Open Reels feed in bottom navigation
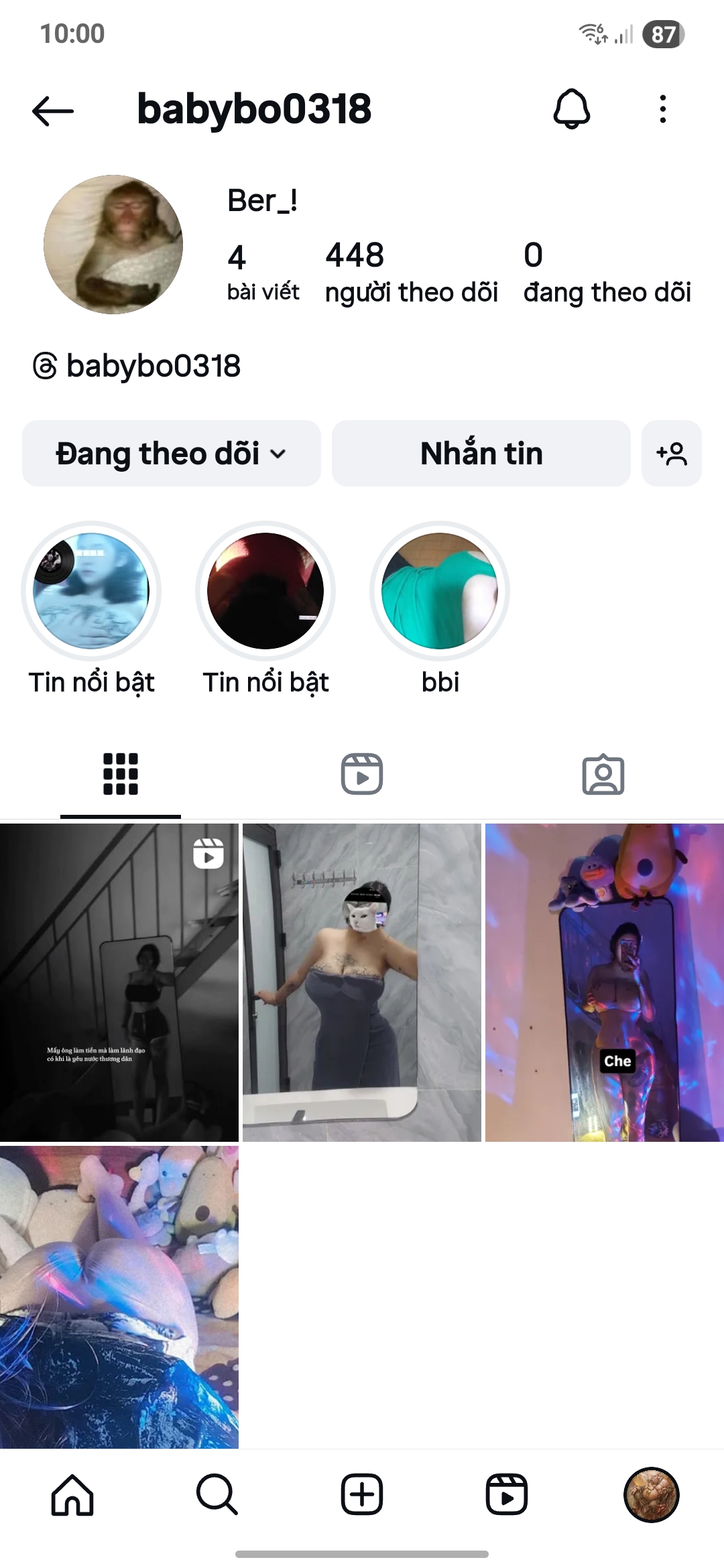 tap(507, 1494)
